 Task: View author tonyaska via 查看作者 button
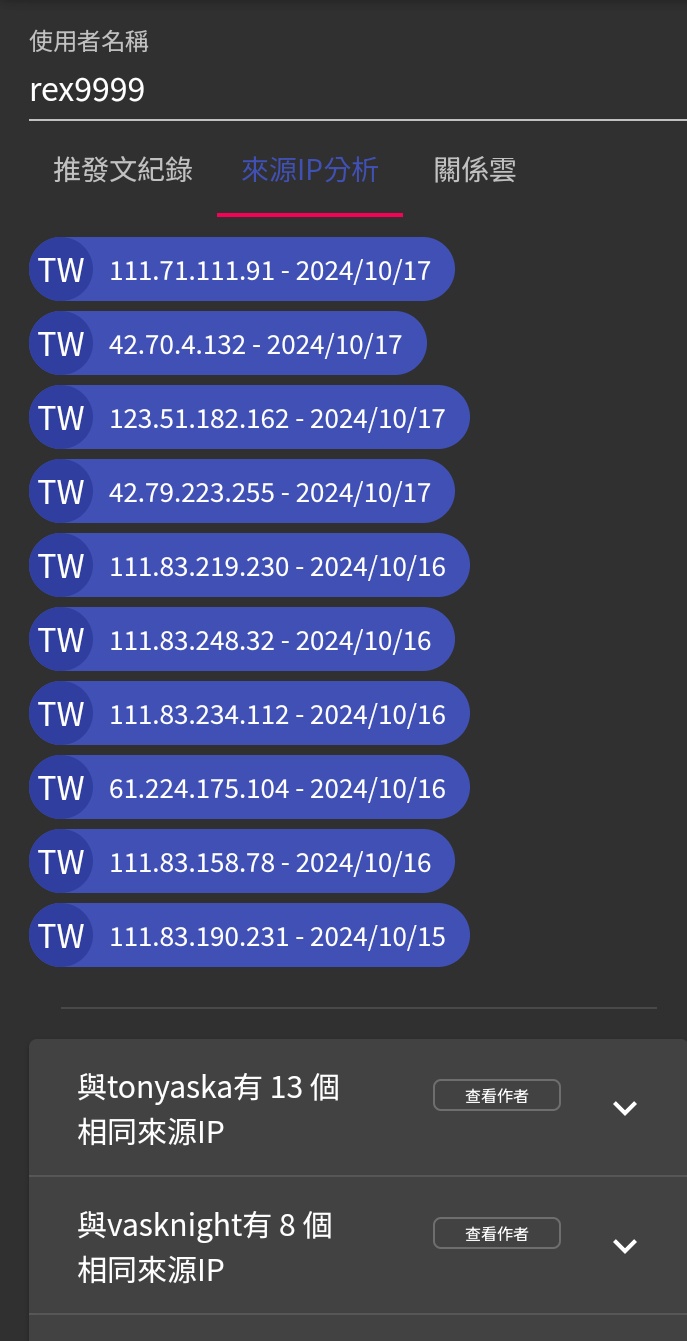(x=496, y=1096)
